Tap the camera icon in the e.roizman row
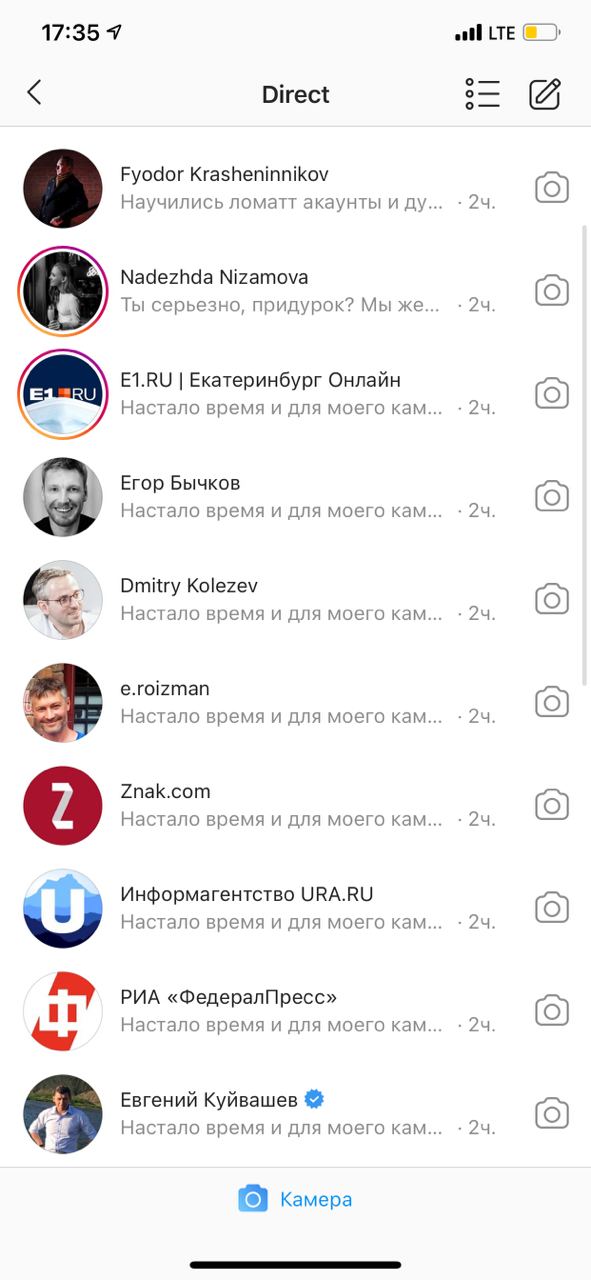 point(552,703)
